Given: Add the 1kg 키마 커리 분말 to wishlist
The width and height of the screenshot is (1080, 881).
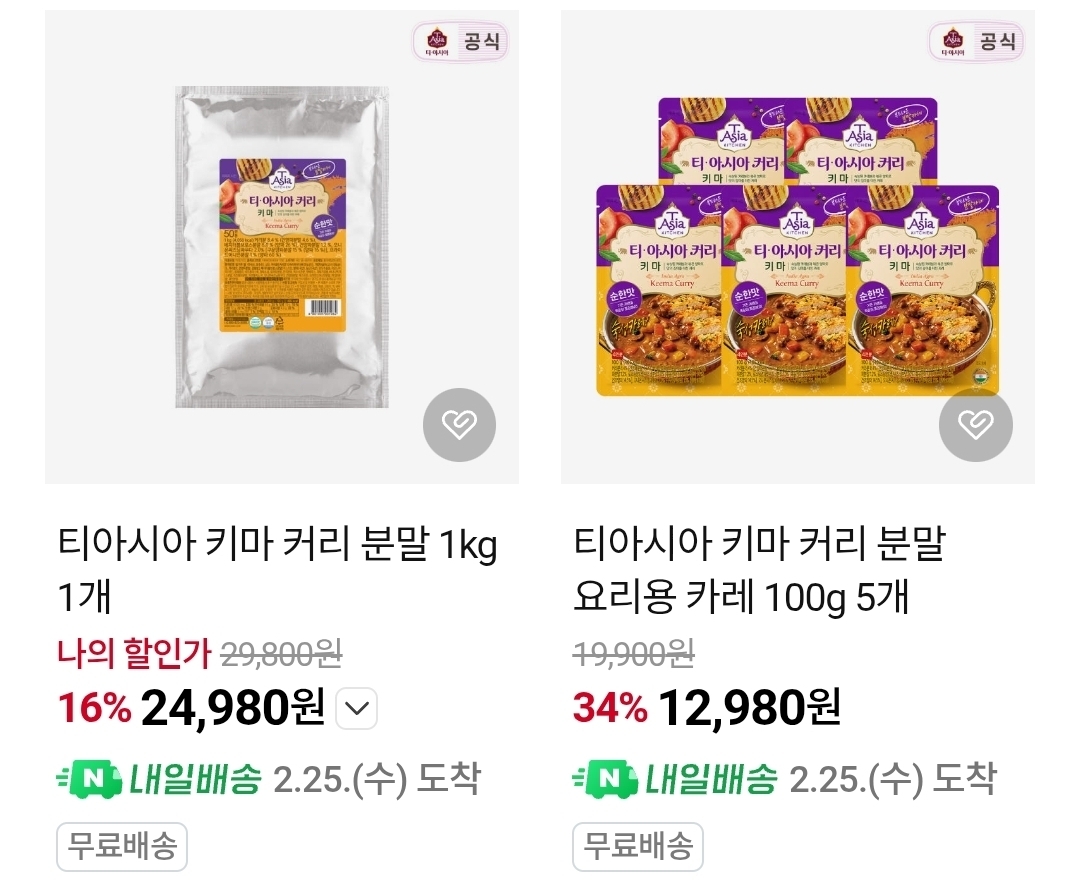Looking at the screenshot, I should pyautogui.click(x=459, y=425).
